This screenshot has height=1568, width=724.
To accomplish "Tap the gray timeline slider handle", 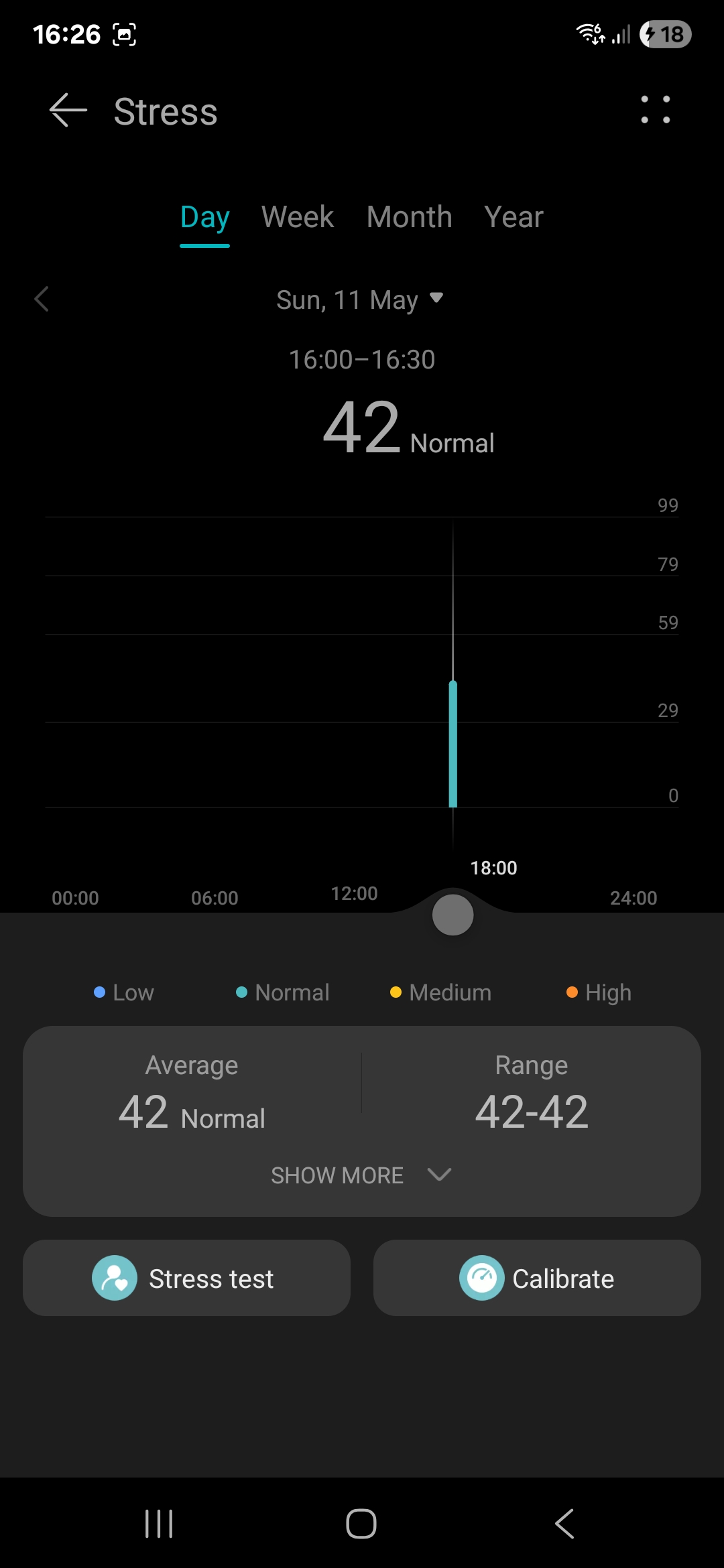I will [453, 915].
